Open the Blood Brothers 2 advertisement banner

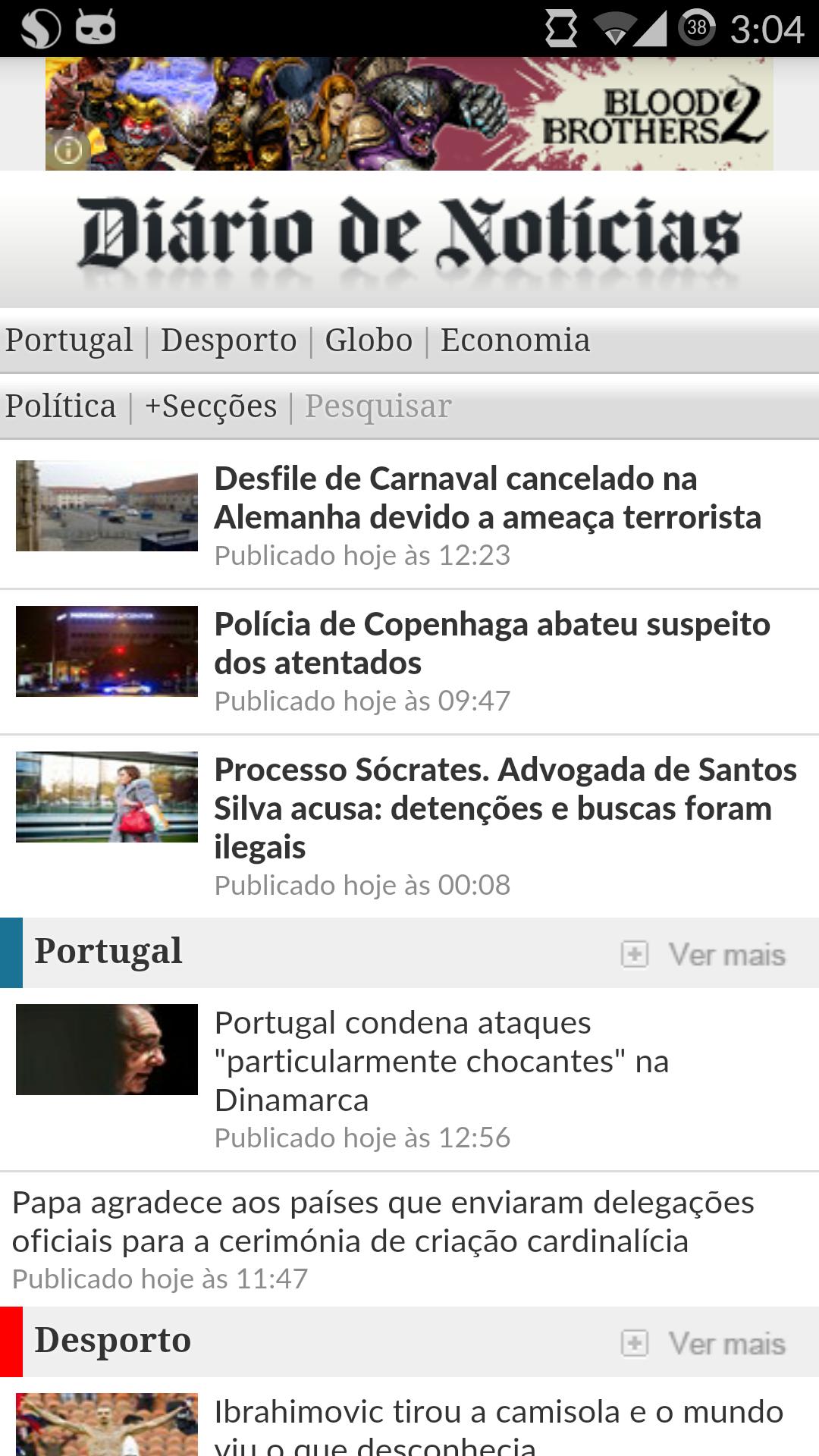pyautogui.click(x=409, y=114)
